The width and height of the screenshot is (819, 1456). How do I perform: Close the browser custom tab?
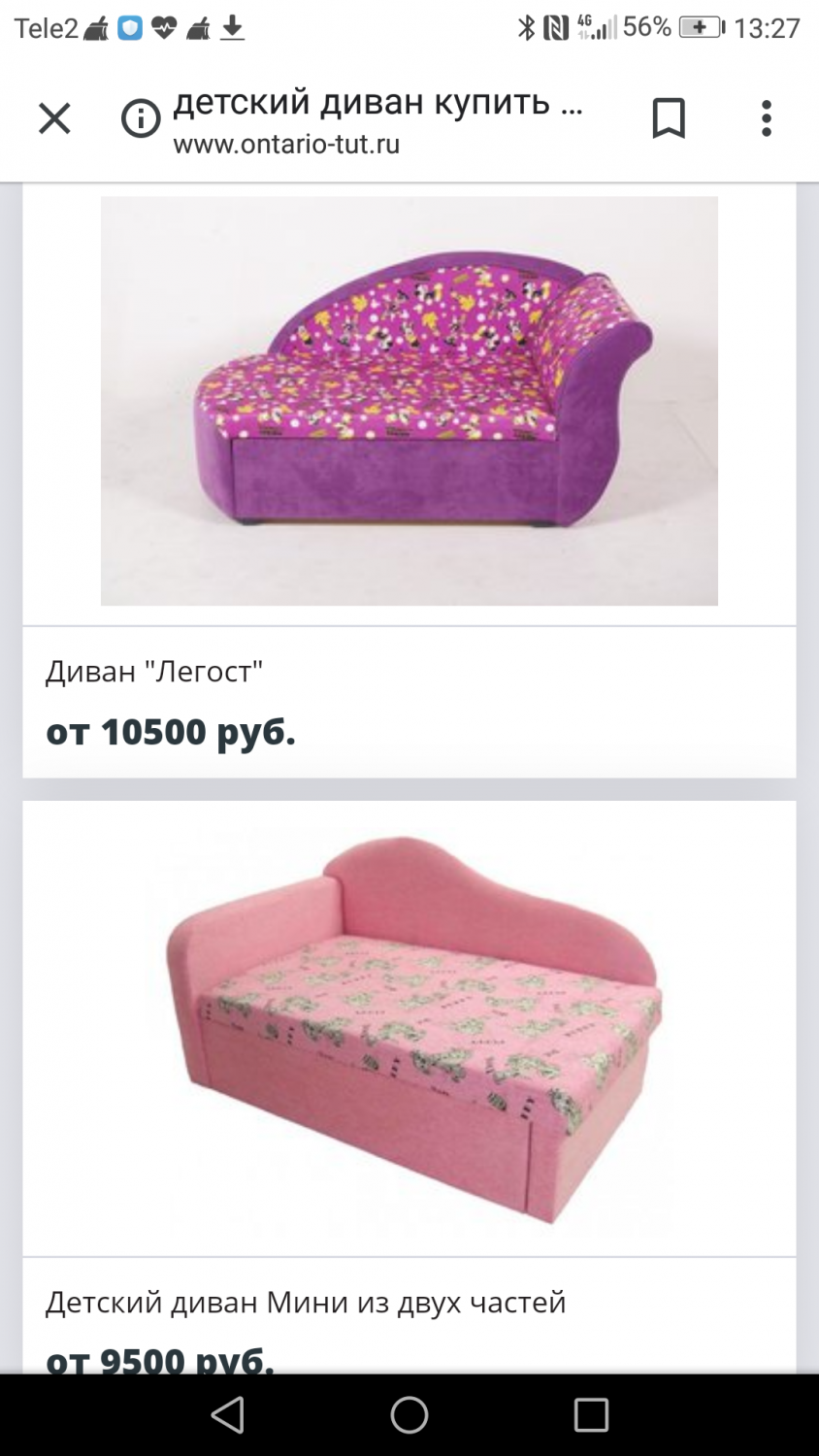[x=54, y=119]
